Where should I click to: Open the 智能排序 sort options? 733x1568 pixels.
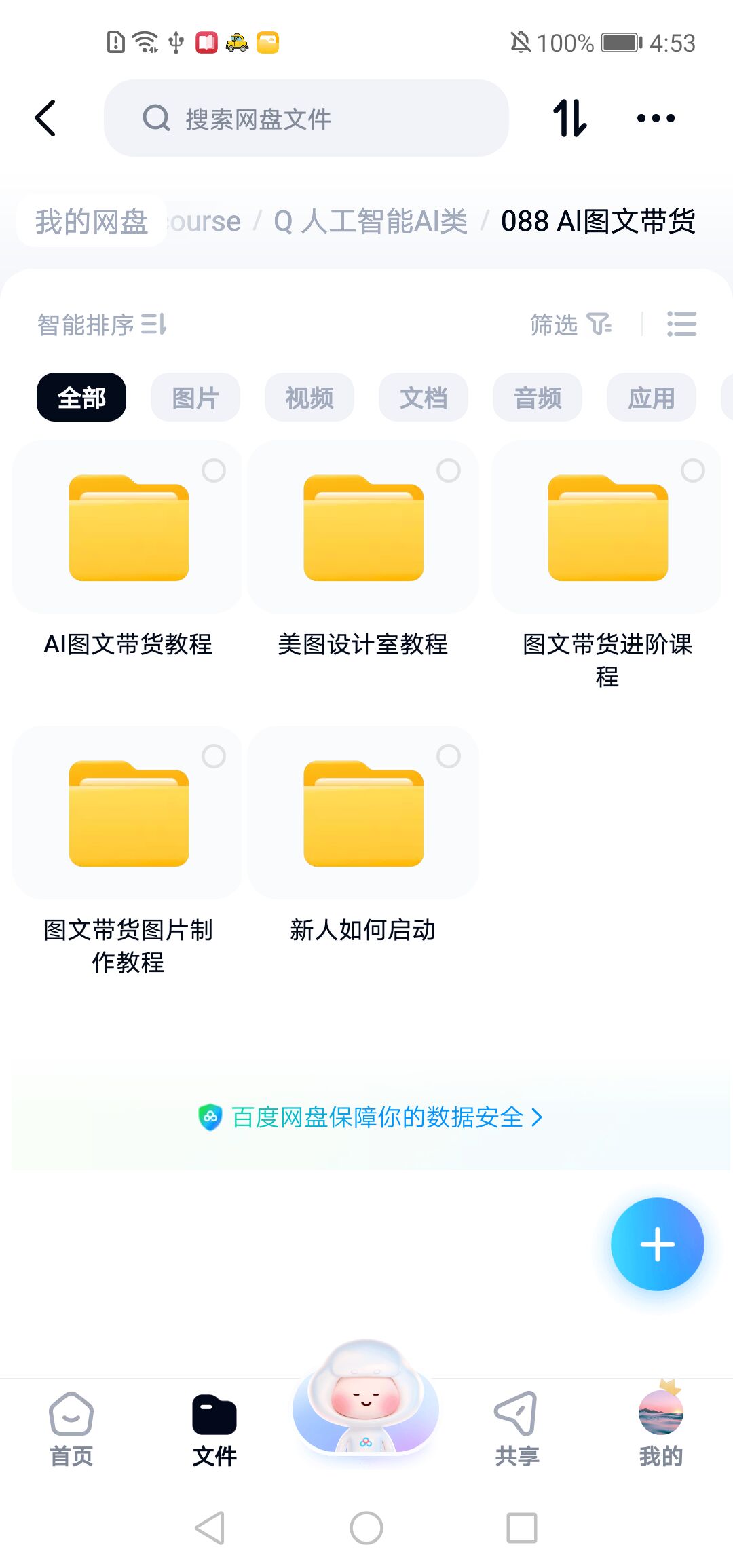pos(102,324)
